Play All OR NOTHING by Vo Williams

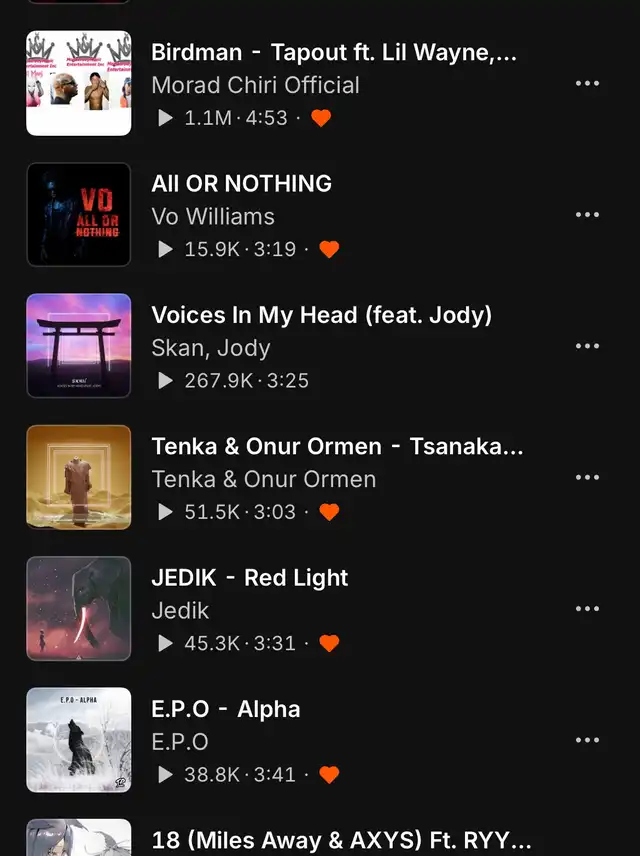(x=79, y=215)
